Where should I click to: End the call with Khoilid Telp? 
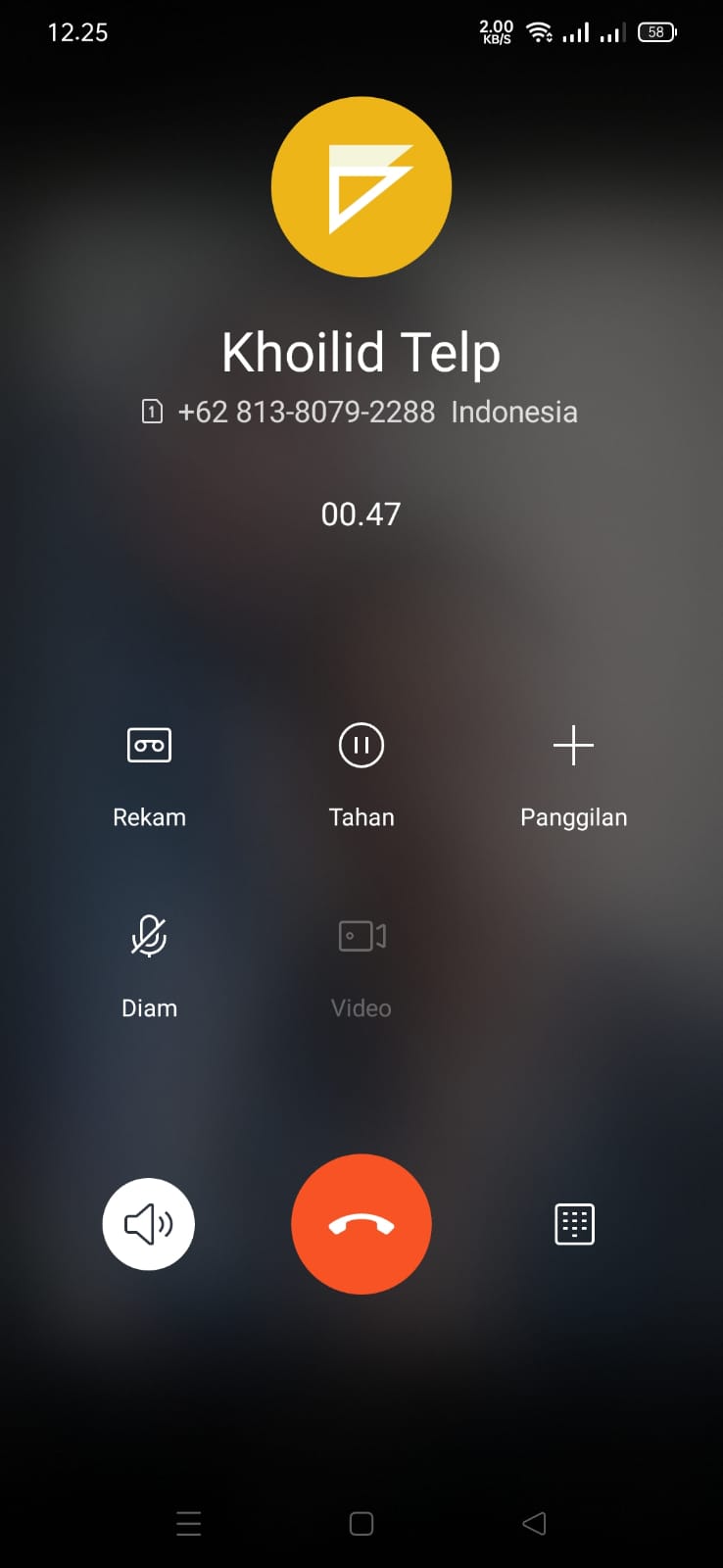click(361, 1224)
